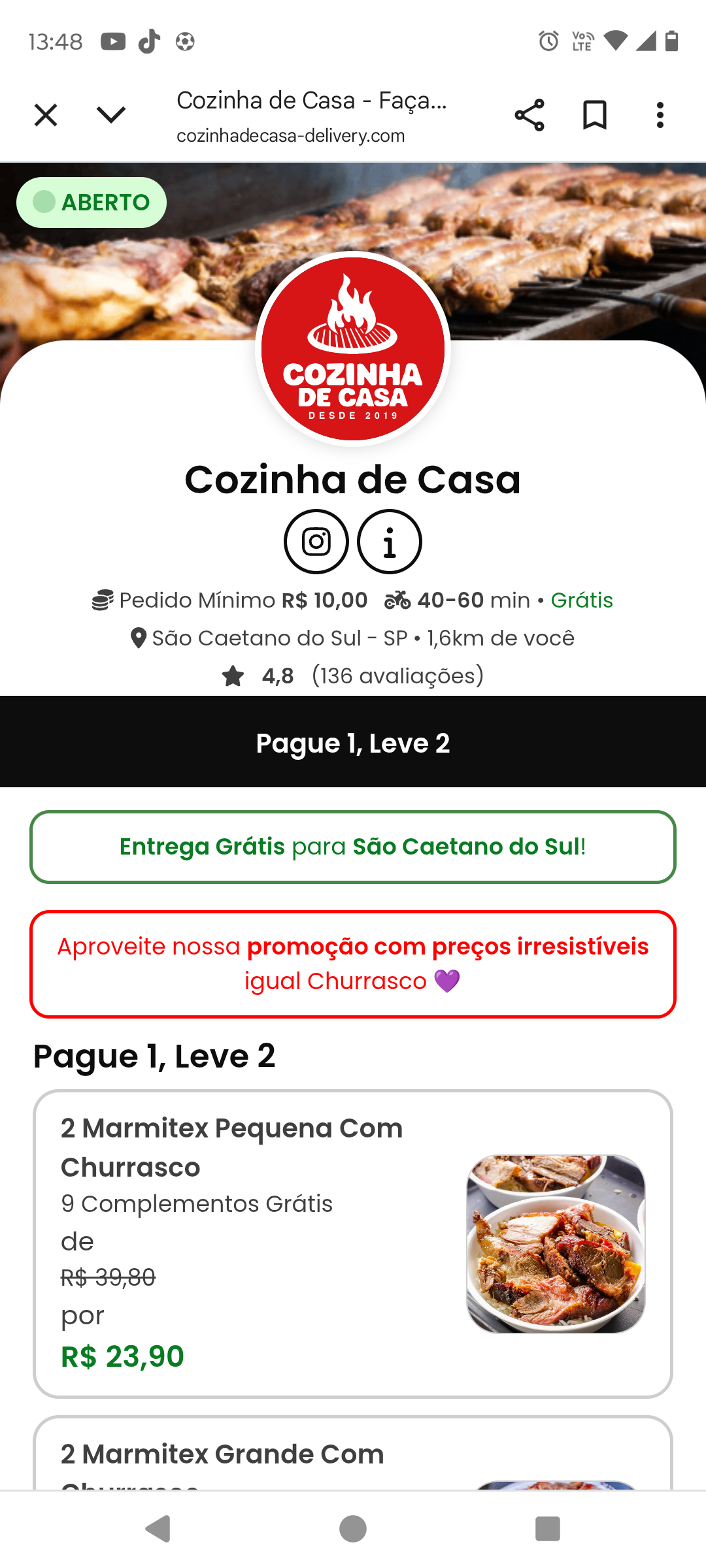The height and width of the screenshot is (1568, 706).
Task: Open 2 Marmitex Pequena Com Churrasco offer
Action: [x=353, y=1243]
